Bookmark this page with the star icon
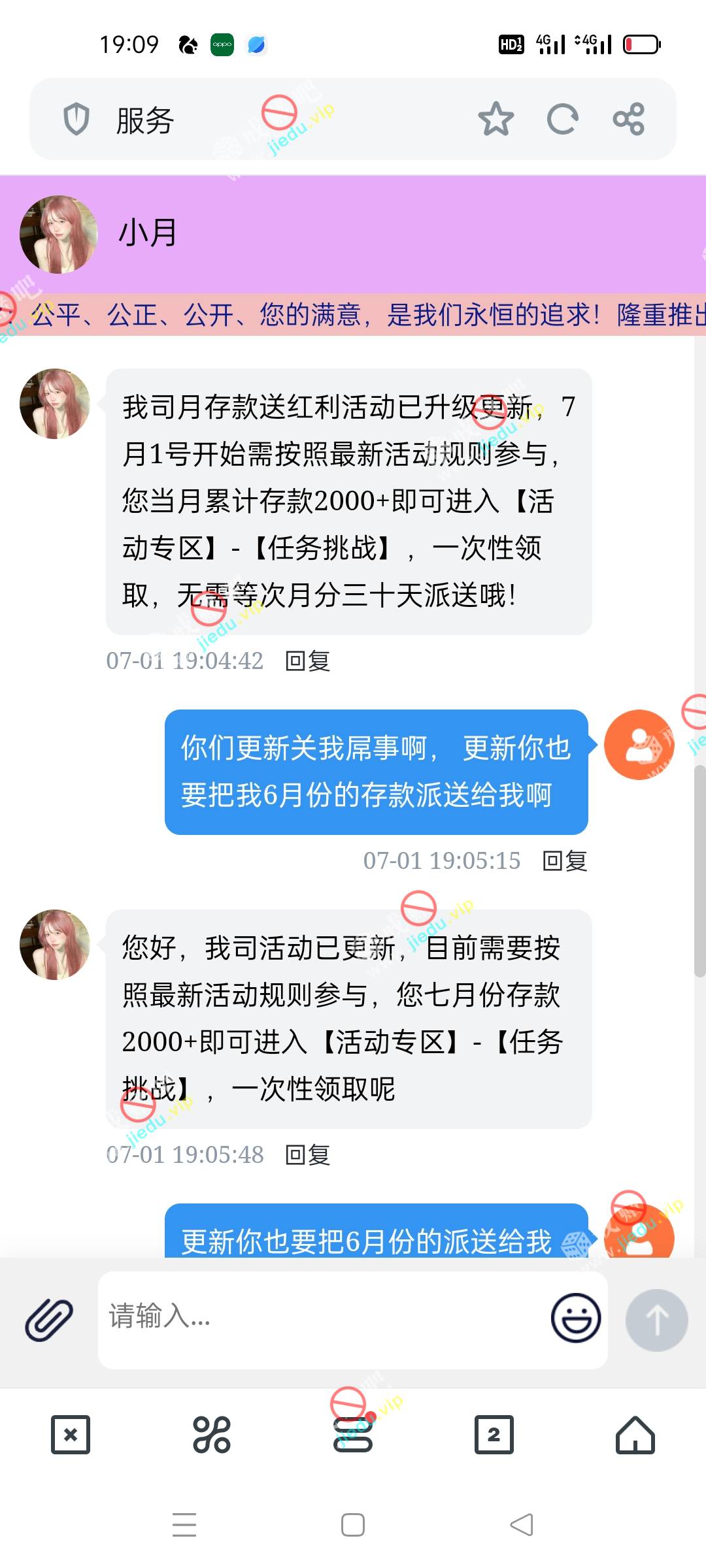706x1568 pixels. click(x=496, y=119)
